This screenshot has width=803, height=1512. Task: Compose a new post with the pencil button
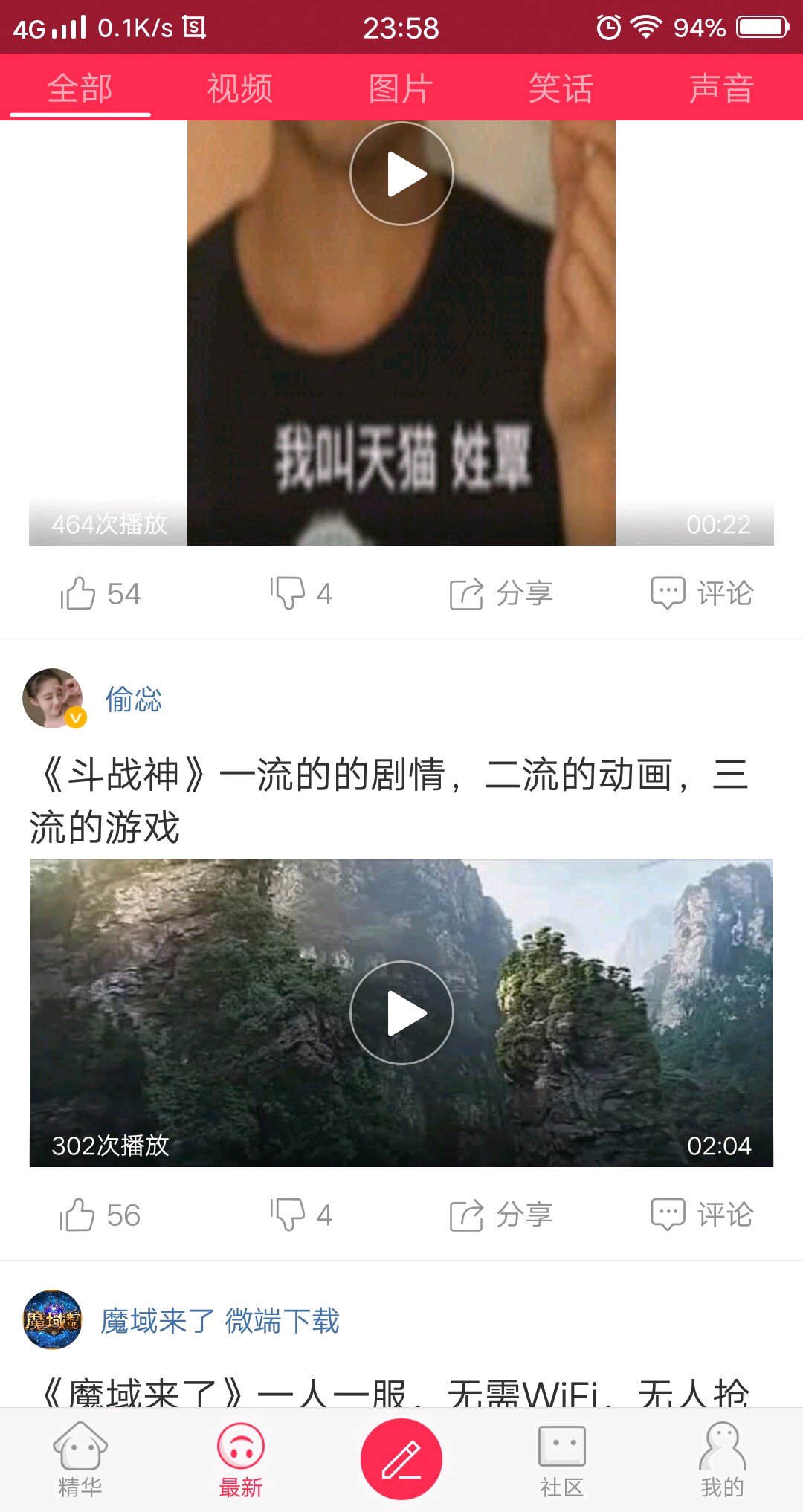[401, 1458]
